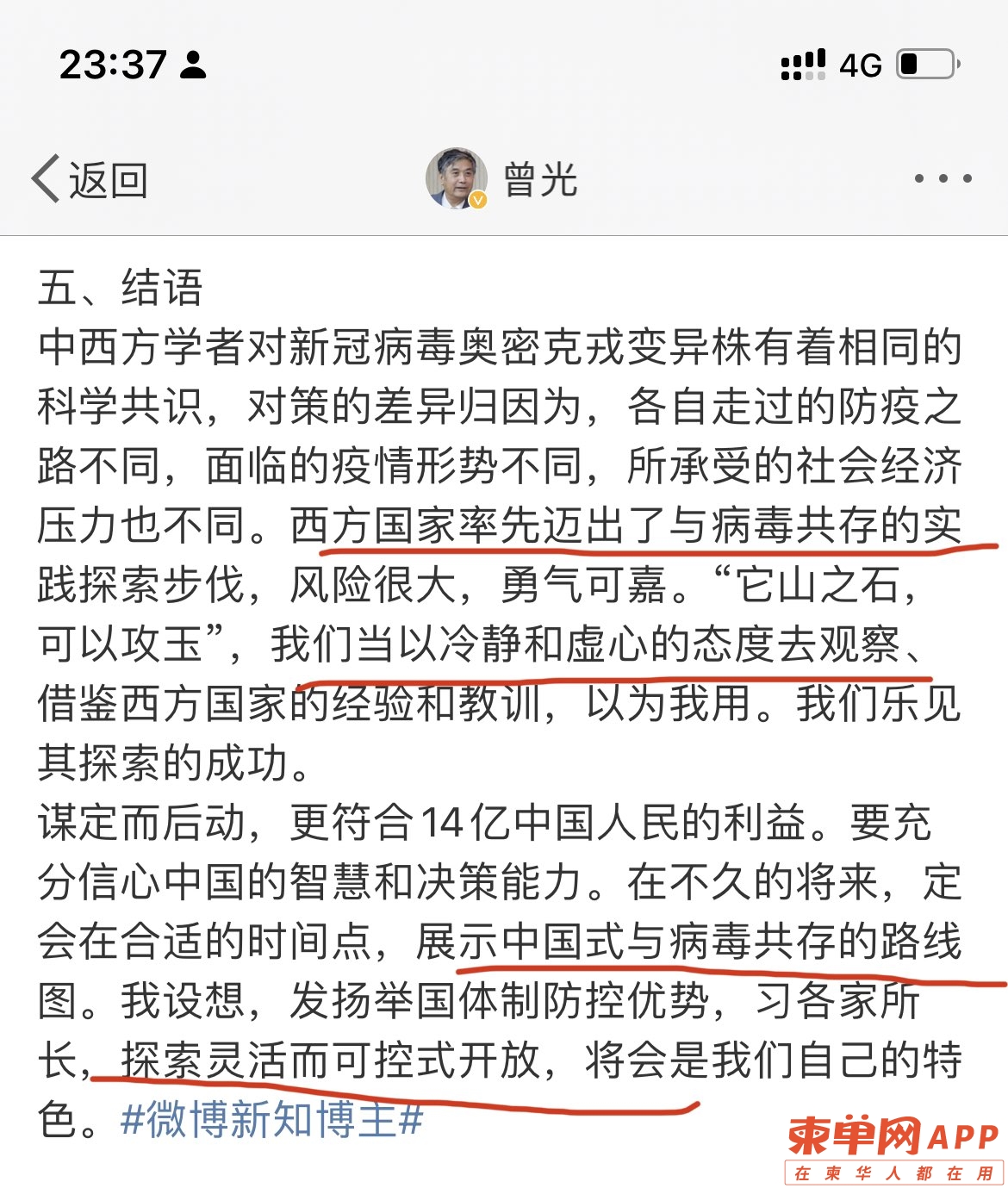Image resolution: width=1008 pixels, height=1188 pixels.
Task: Open the three-dot overflow menu
Action: [943, 179]
